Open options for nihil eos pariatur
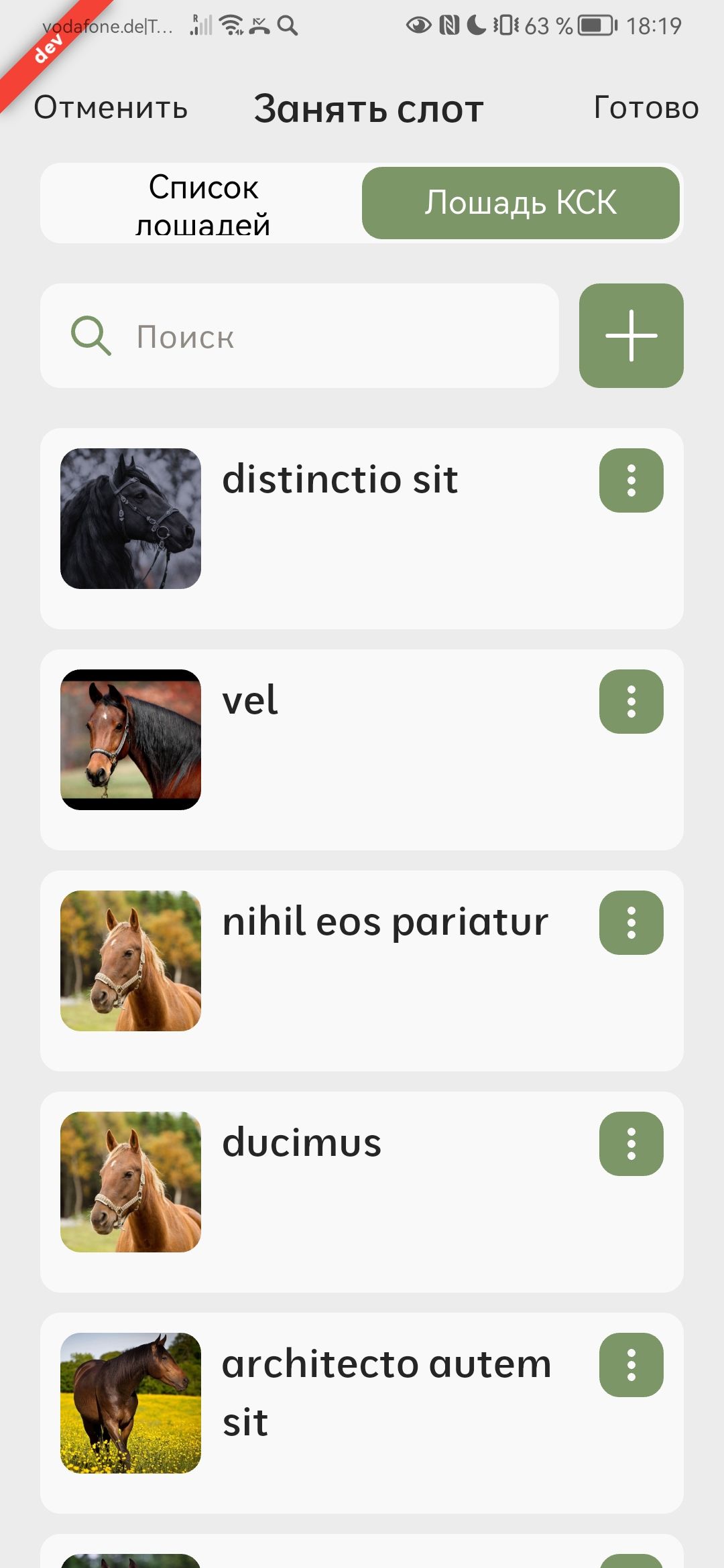Screen dimensions: 724x1568 pyautogui.click(x=631, y=923)
